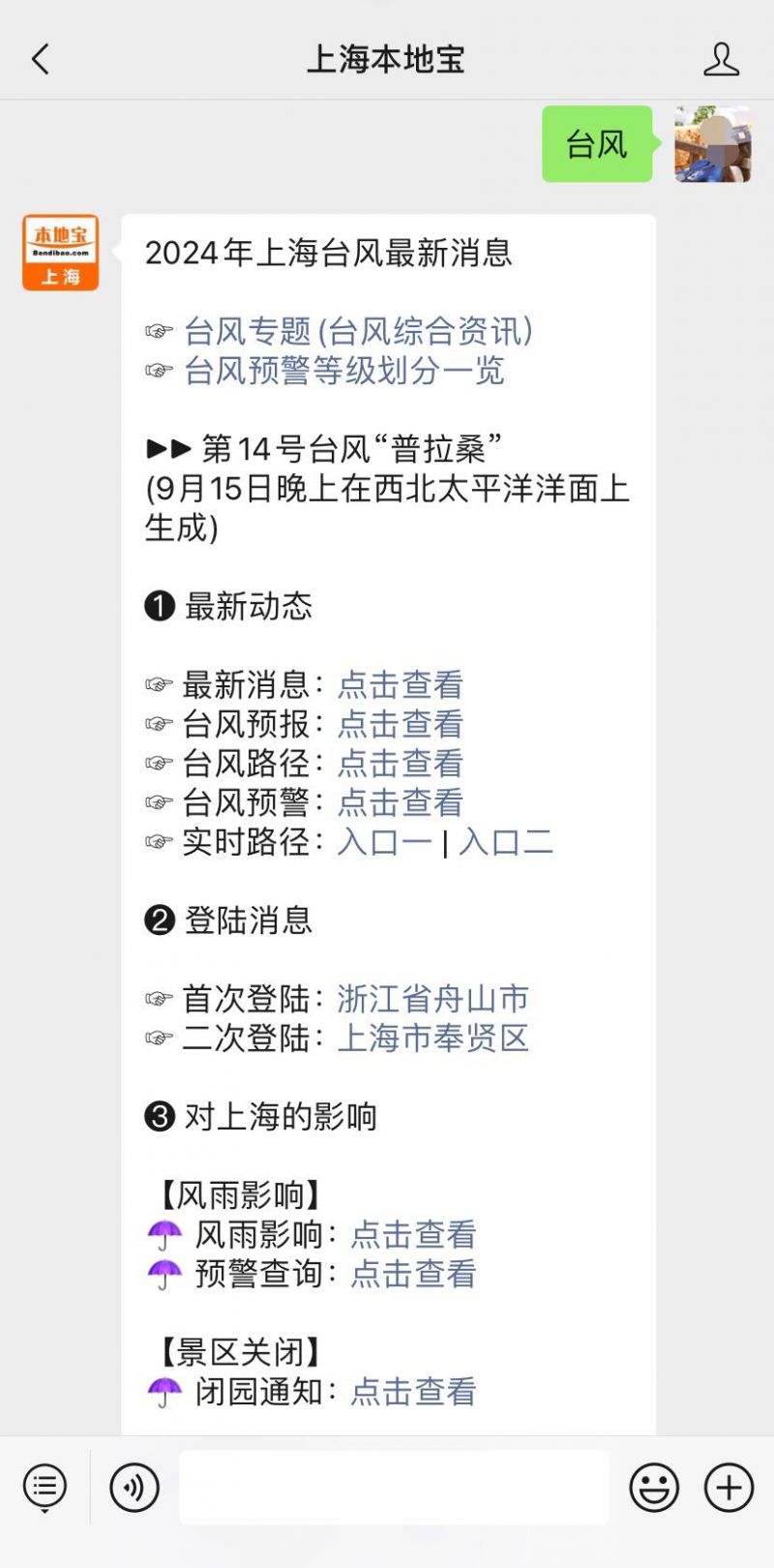The image size is (774, 1568).
Task: View 风雨影响 via 点击查看
Action: 413,1234
